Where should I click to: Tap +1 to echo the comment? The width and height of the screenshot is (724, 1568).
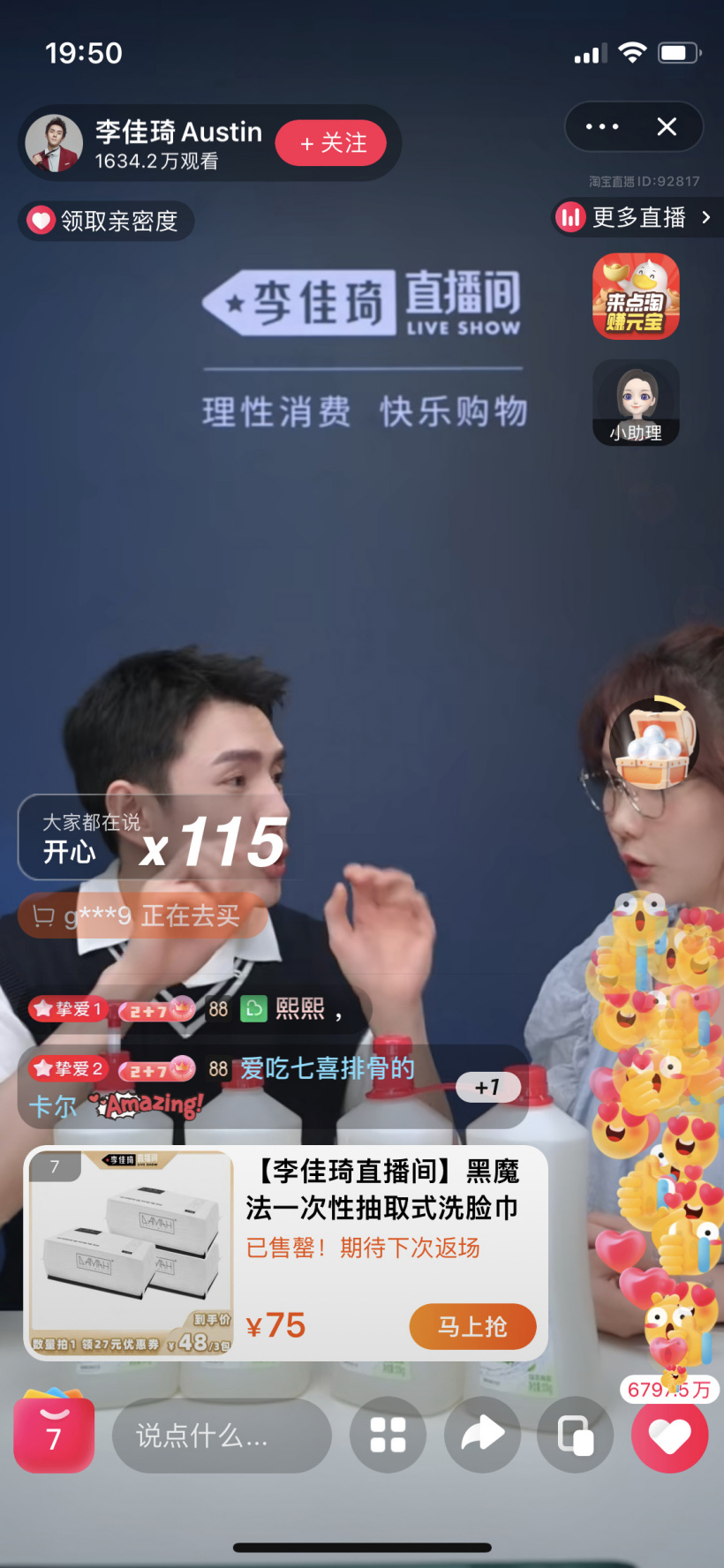pos(487,1087)
